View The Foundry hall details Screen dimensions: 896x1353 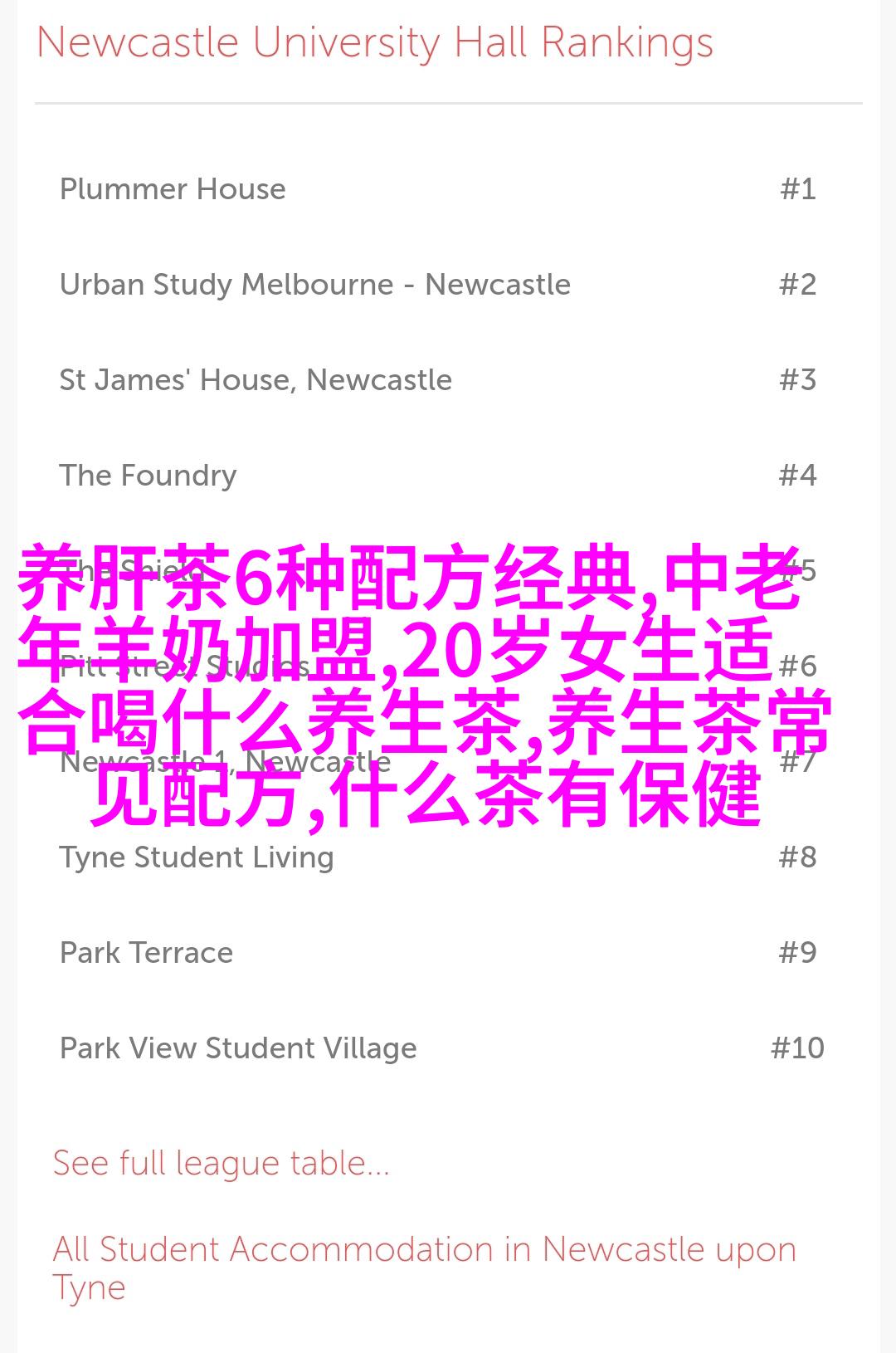tap(148, 476)
